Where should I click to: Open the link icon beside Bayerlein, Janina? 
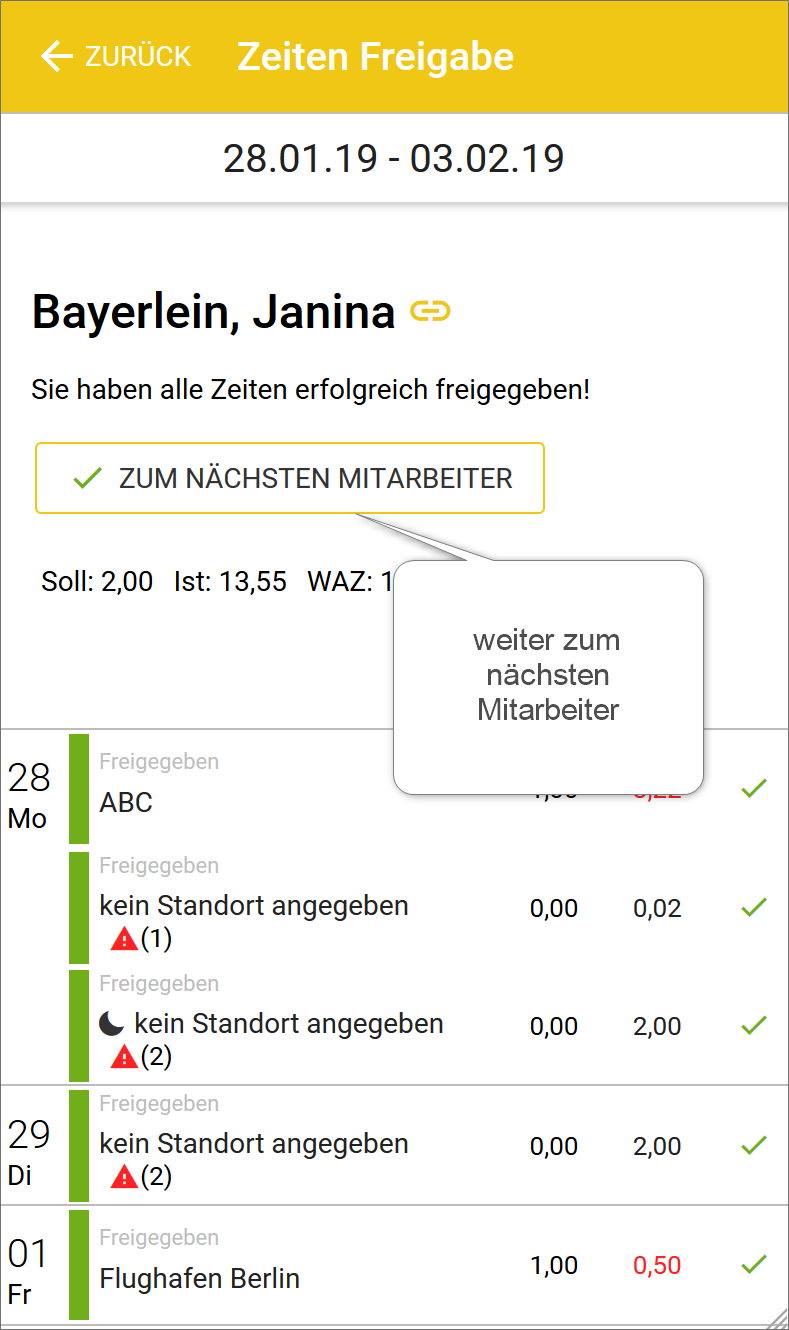point(430,312)
